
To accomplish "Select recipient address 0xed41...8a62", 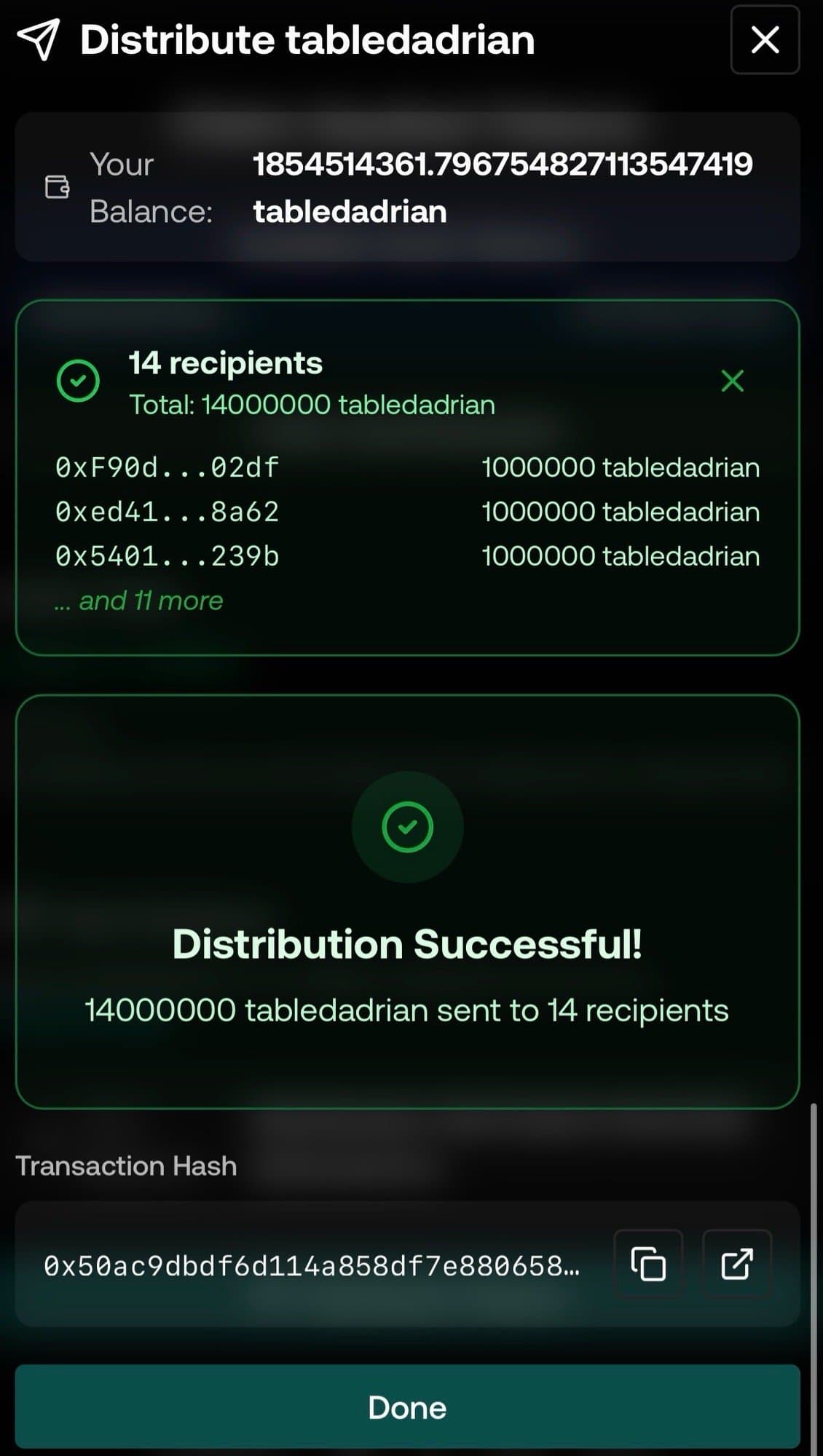I will (166, 512).
